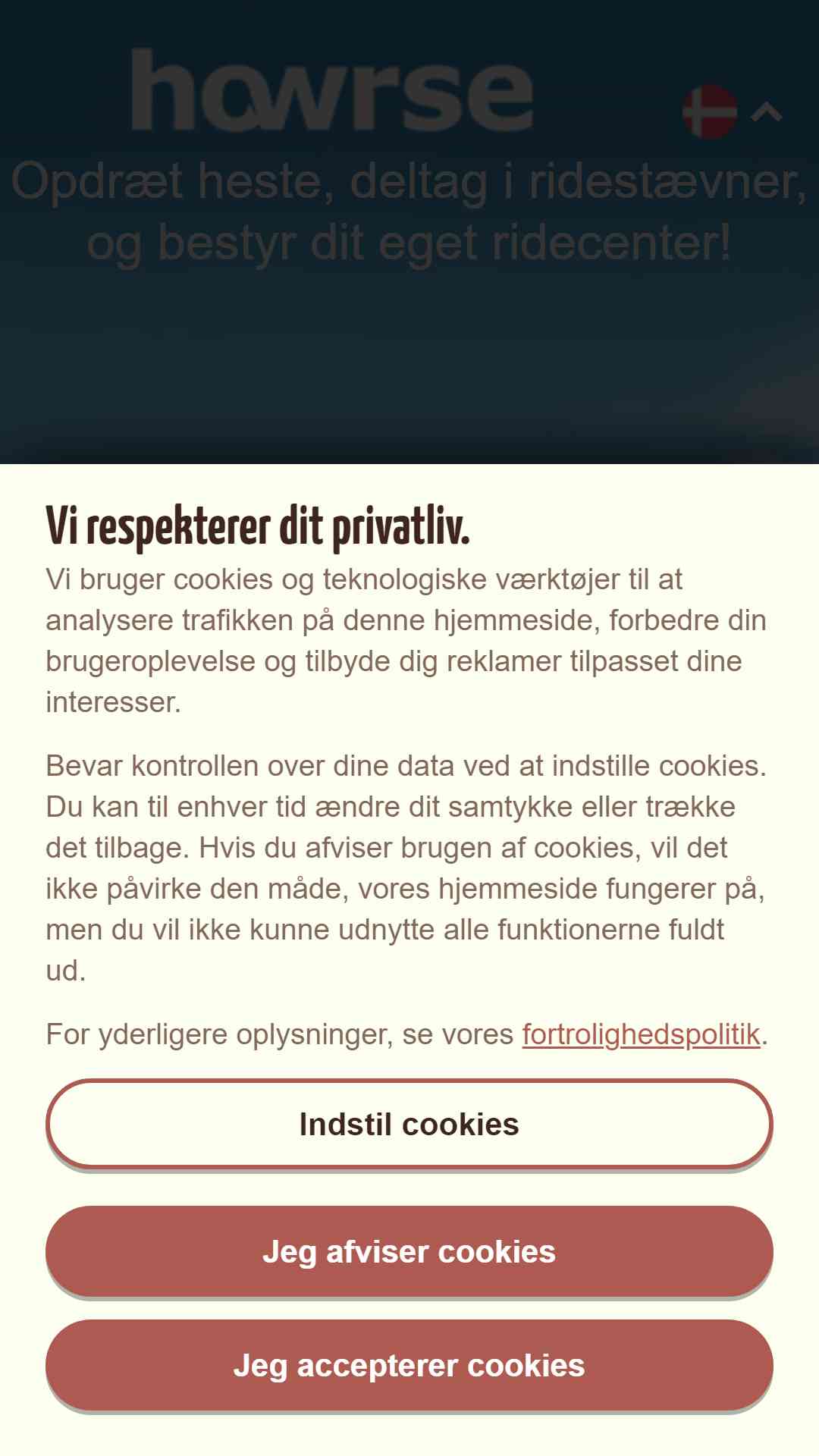Expand the Danish flag language selector
This screenshot has width=819, height=1456.
click(732, 111)
